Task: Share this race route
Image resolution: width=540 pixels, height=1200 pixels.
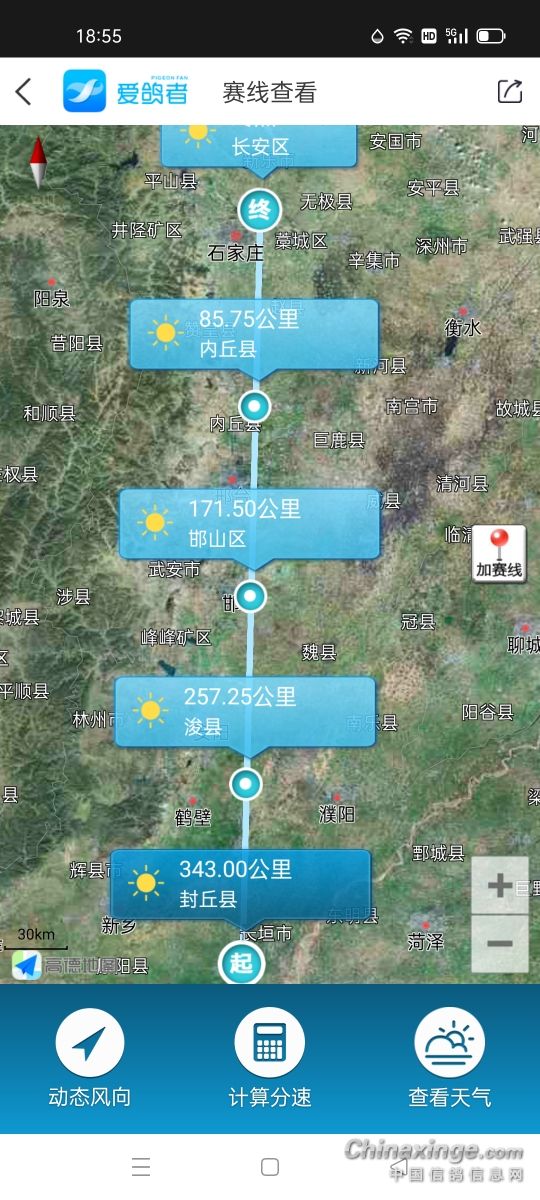Action: point(510,91)
